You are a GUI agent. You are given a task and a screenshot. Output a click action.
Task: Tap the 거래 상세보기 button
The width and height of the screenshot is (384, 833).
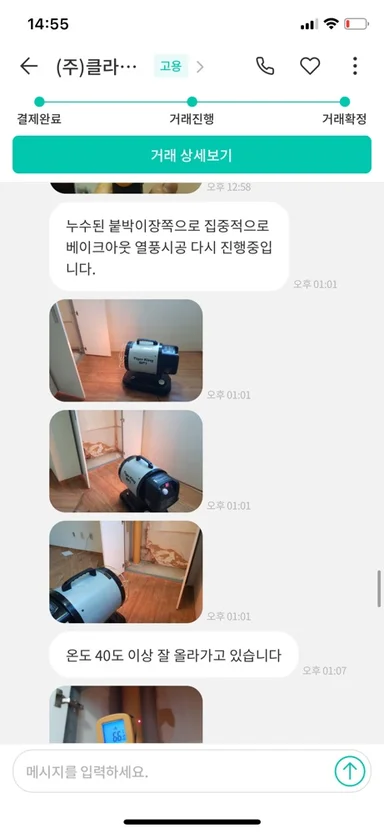point(192,155)
